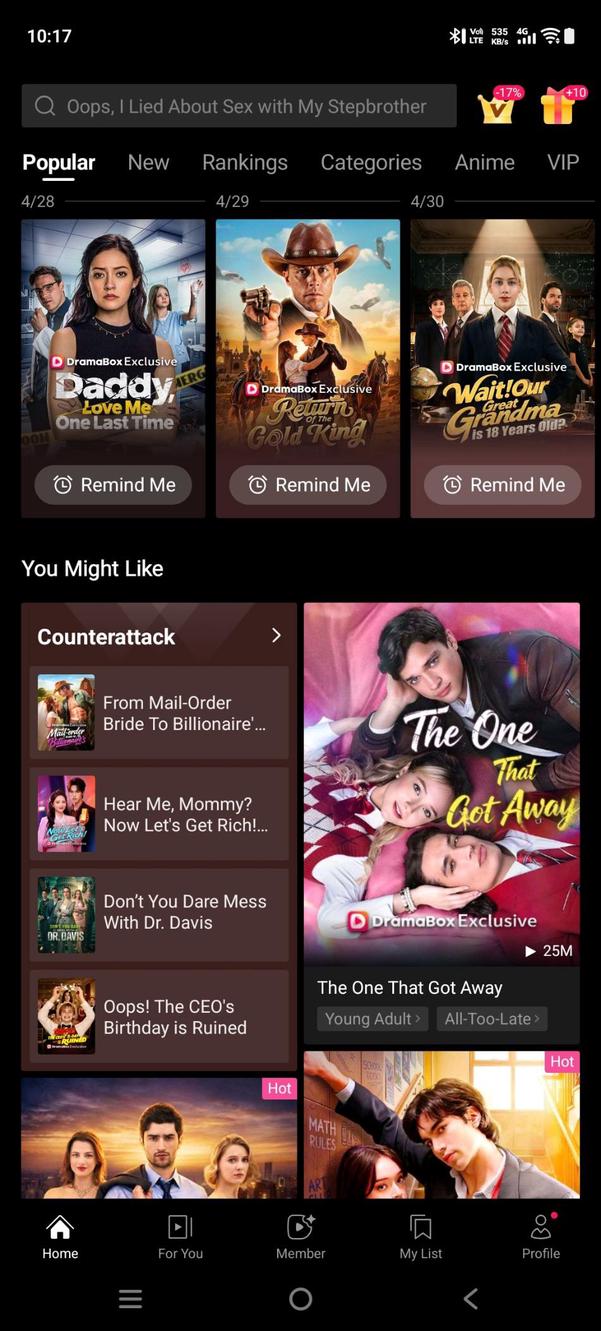Open From Mail-Order Bride To Billionaire
This screenshot has height=1331, width=601.
coord(160,713)
